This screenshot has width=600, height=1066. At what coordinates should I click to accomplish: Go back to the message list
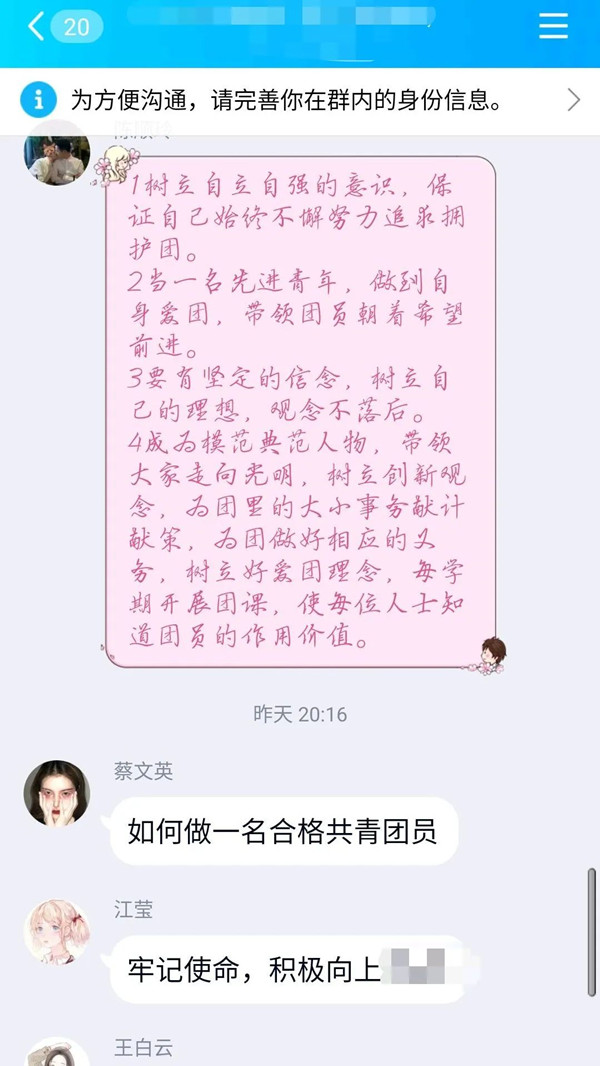pos(37,27)
